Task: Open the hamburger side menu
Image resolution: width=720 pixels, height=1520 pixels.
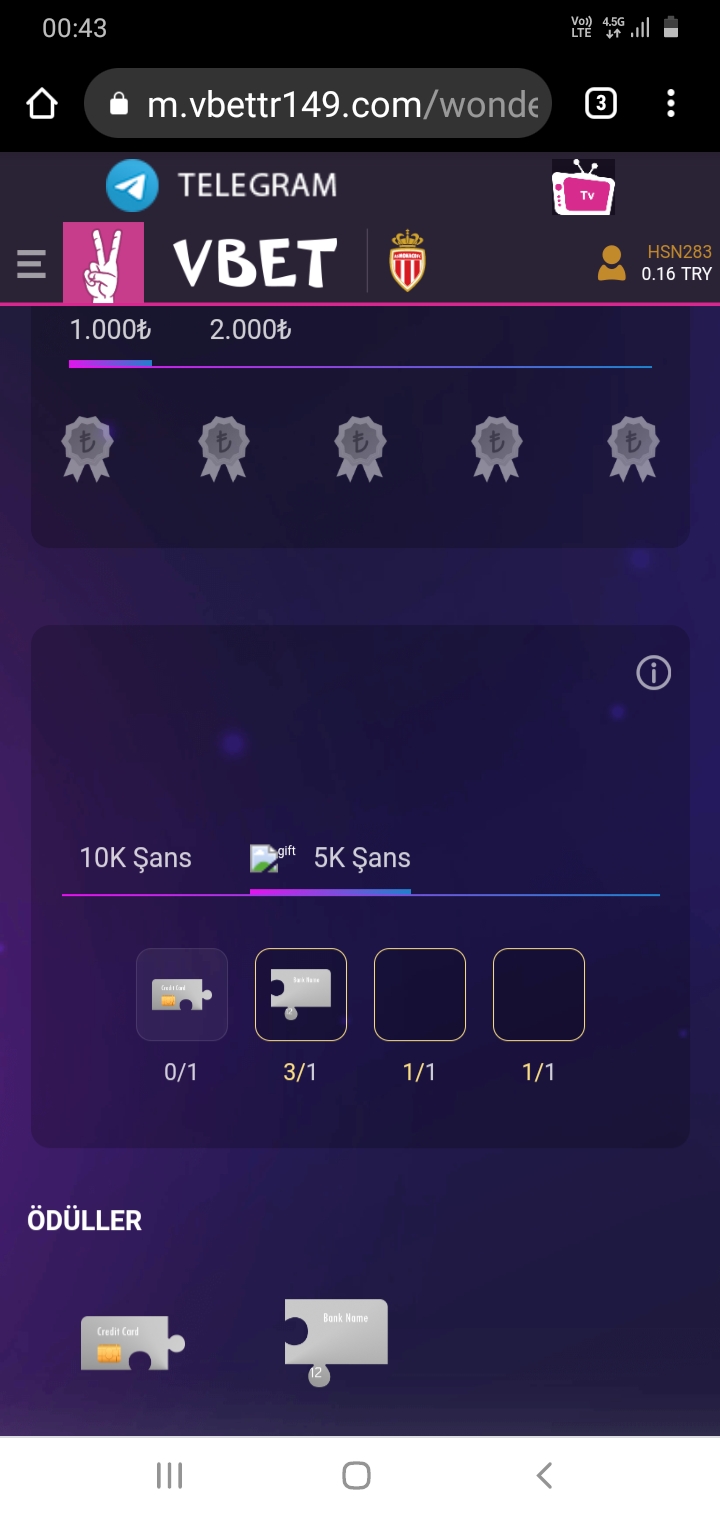Action: pyautogui.click(x=31, y=265)
